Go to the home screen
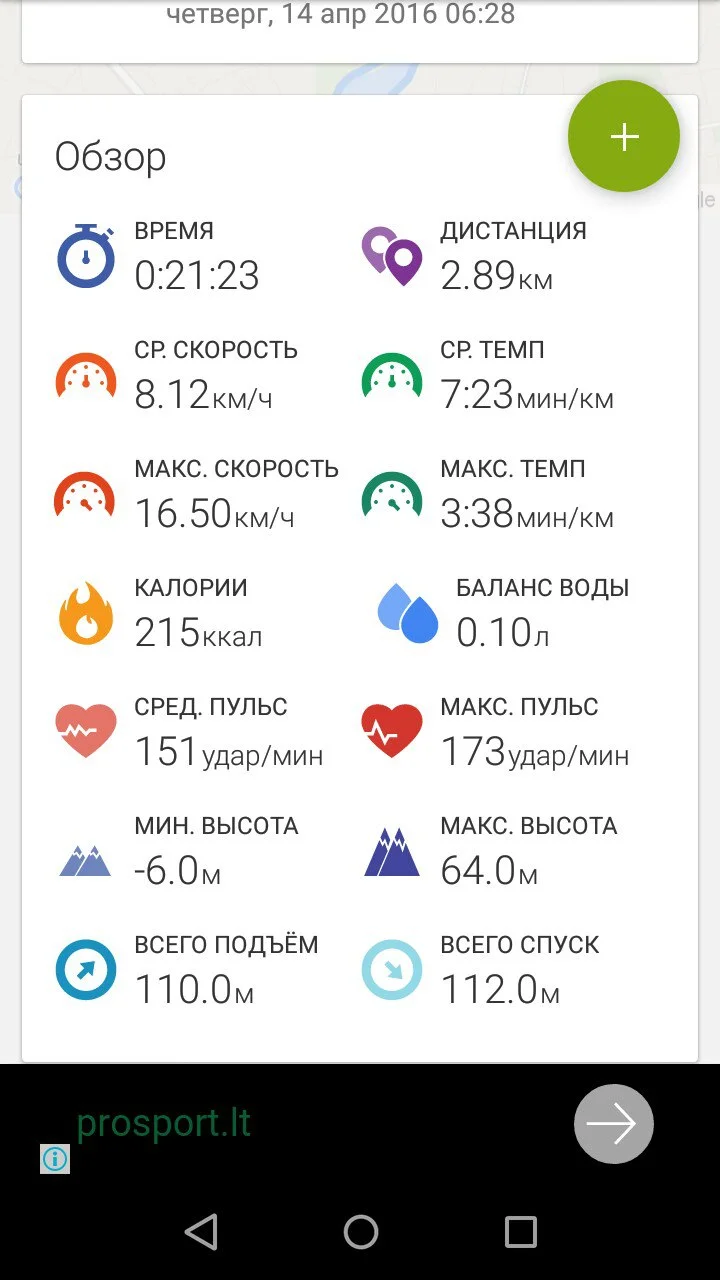This screenshot has height=1280, width=720. (x=360, y=1232)
